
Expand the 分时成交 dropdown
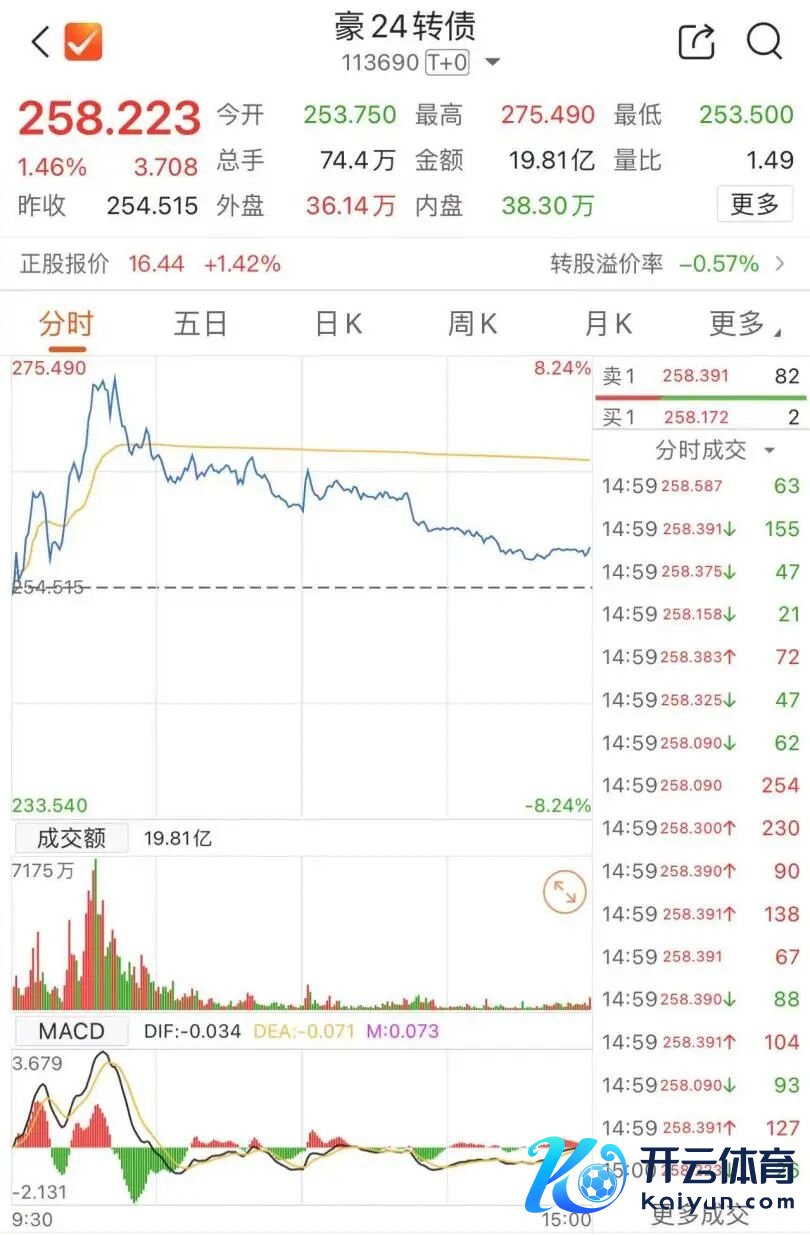[x=715, y=450]
